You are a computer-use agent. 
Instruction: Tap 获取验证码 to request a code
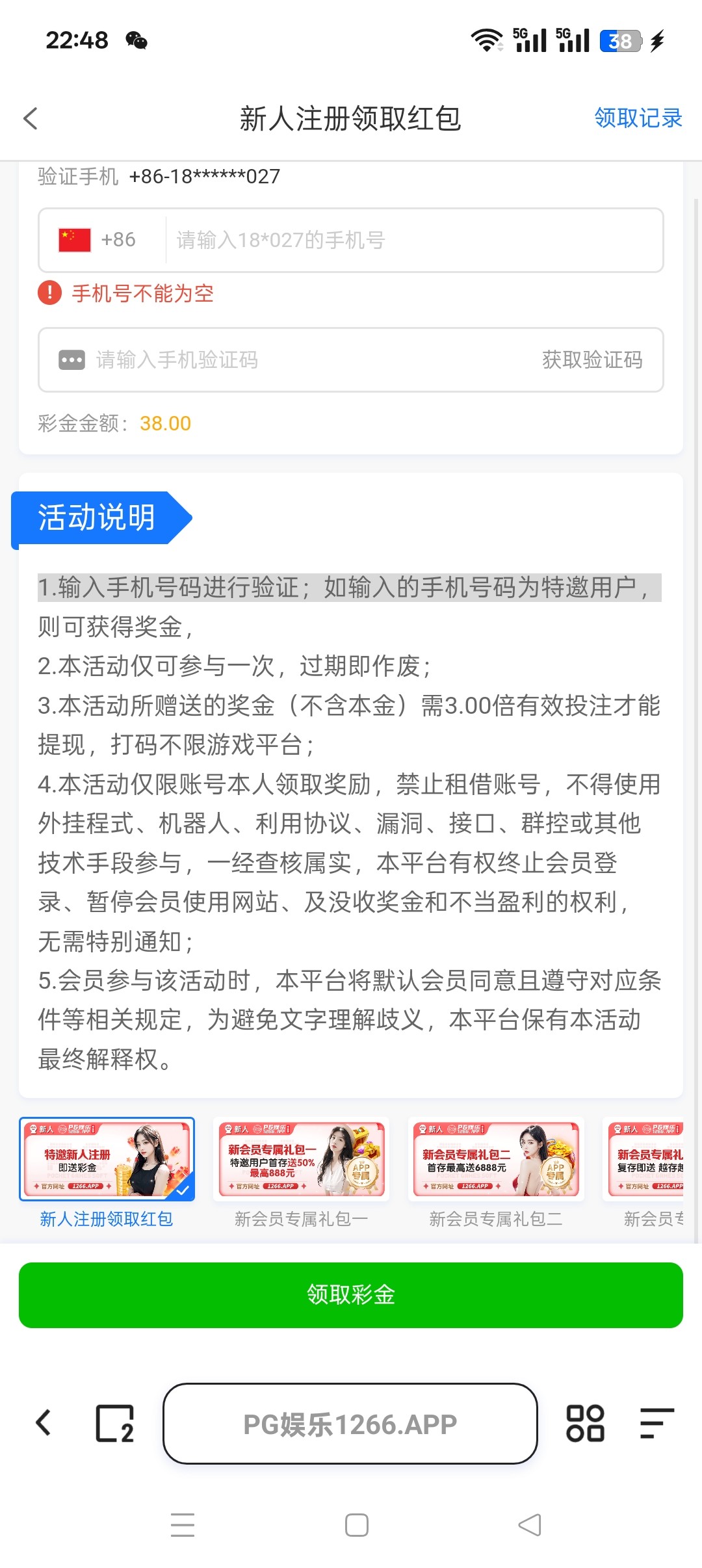592,359
